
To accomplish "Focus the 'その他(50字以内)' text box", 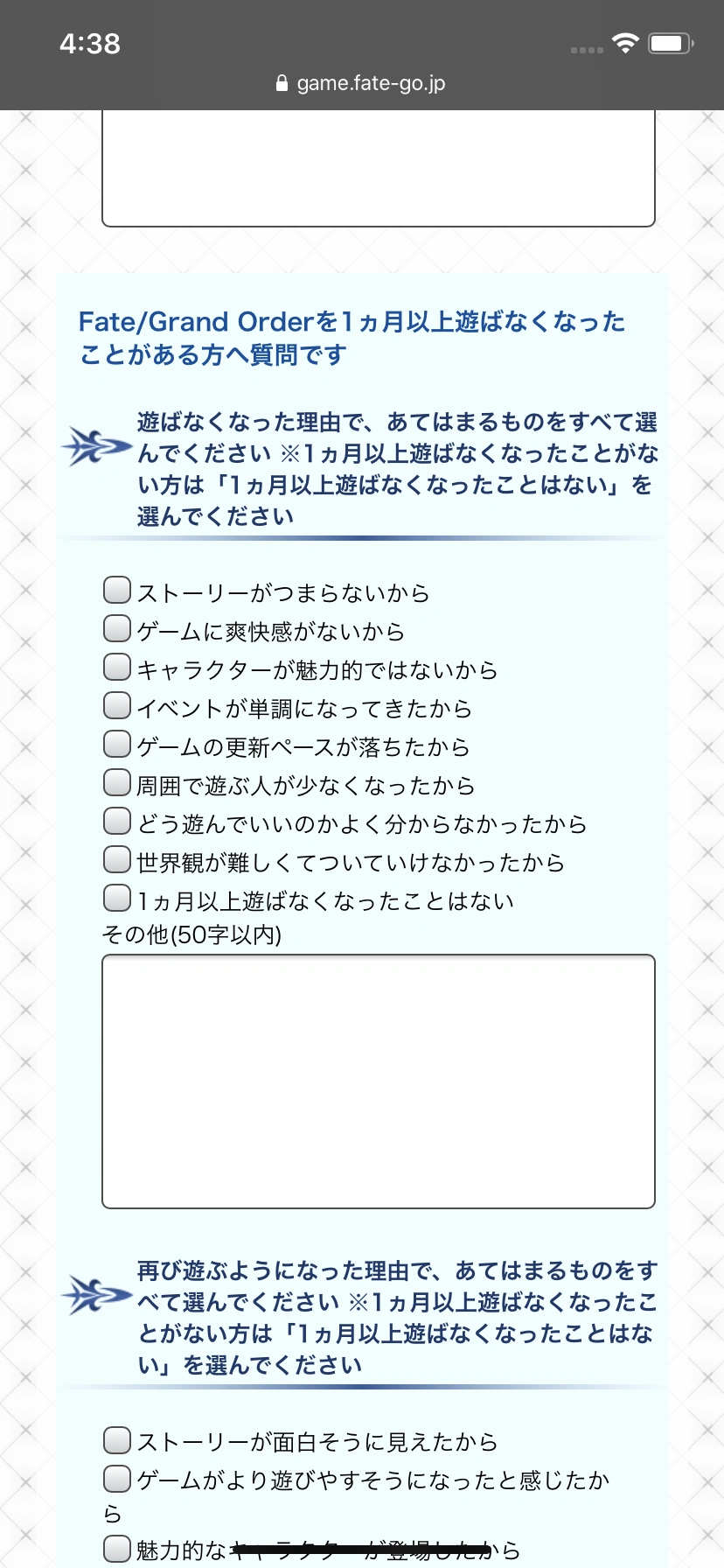I will pos(378,1081).
